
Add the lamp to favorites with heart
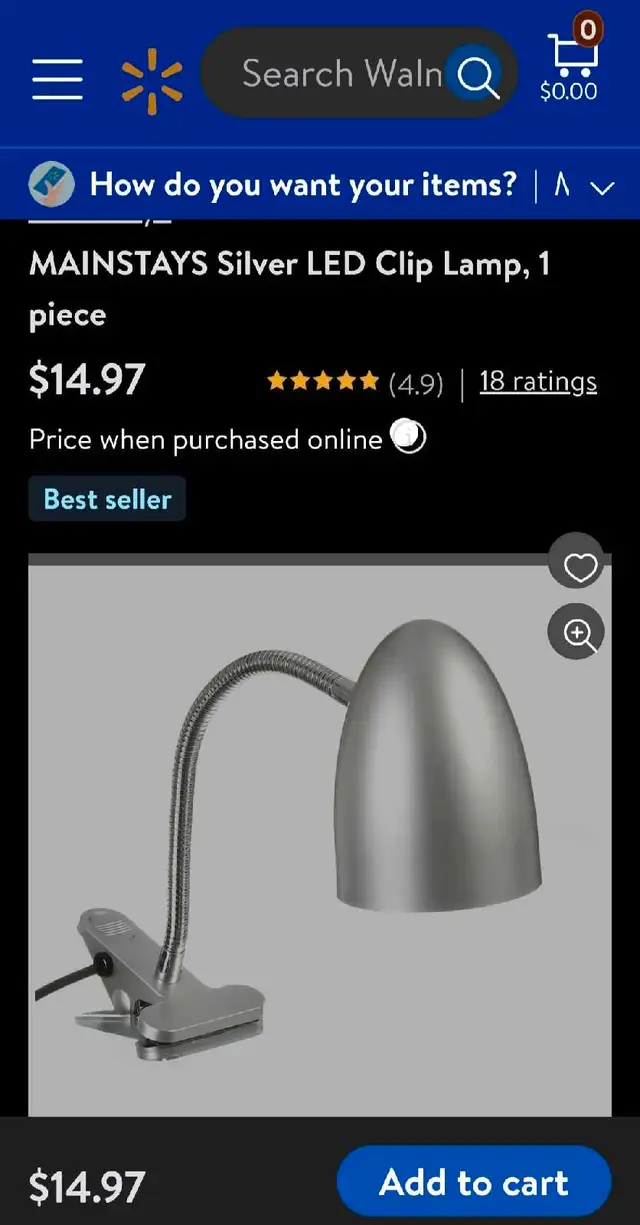click(x=579, y=567)
